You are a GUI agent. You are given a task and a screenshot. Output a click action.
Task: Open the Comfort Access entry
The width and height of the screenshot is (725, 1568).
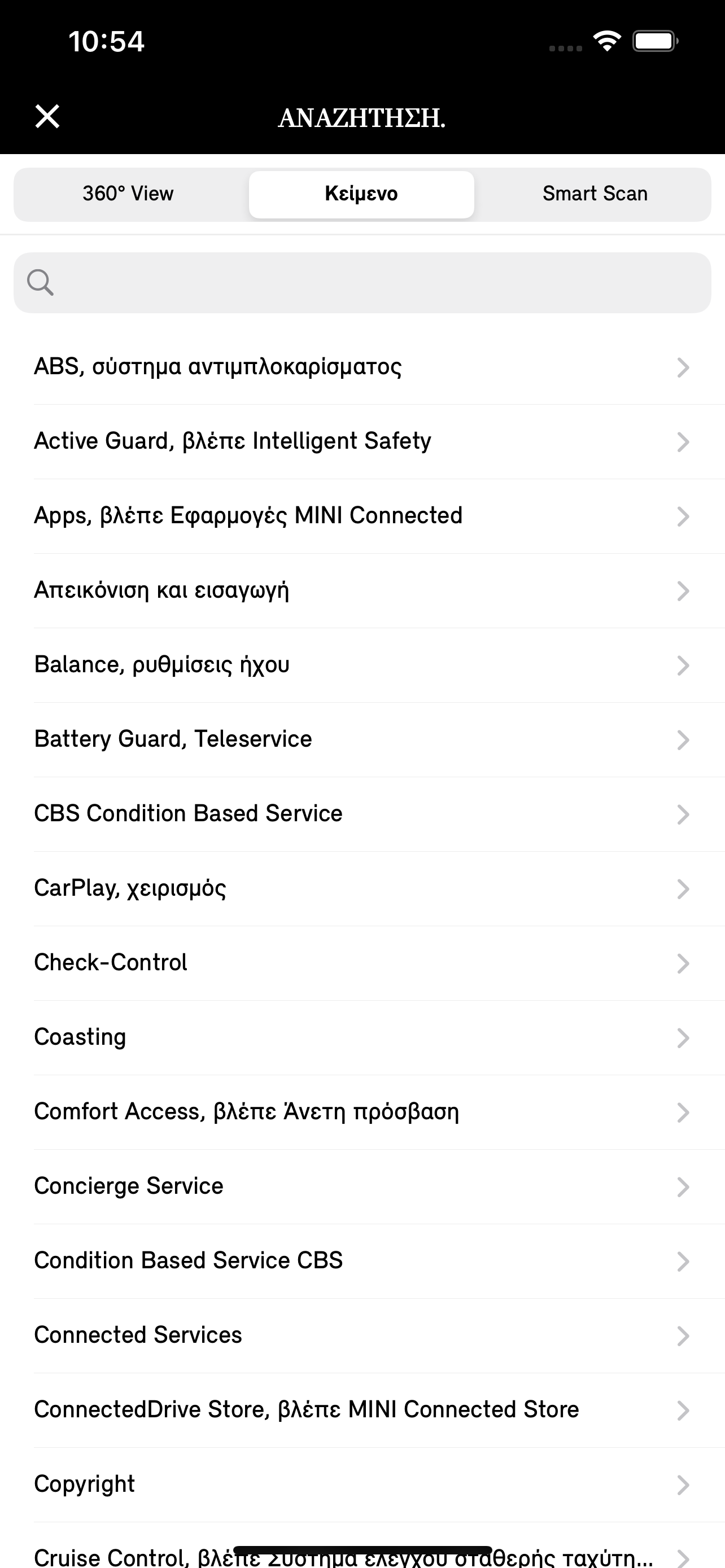tap(362, 1111)
